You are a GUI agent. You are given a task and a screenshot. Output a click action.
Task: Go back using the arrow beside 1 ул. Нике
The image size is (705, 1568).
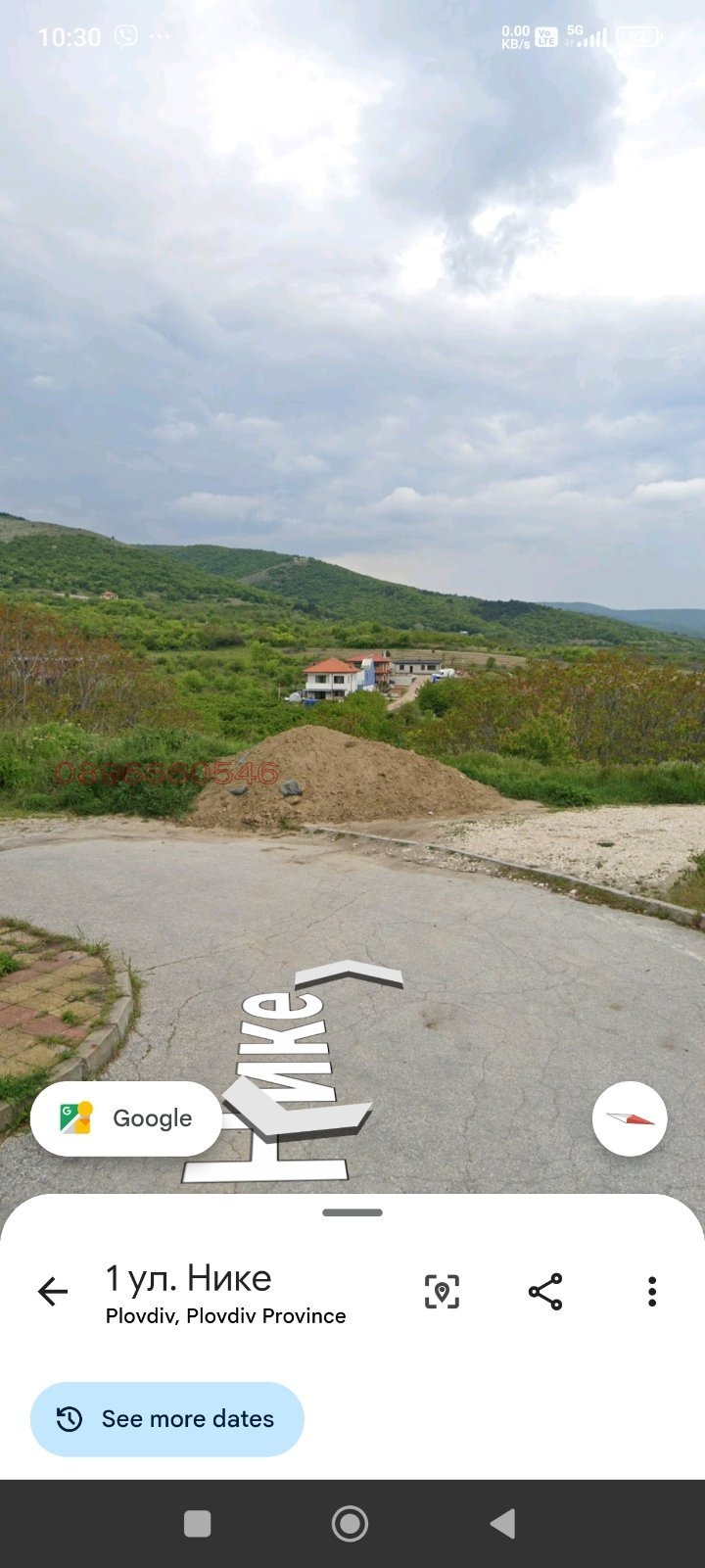53,1292
